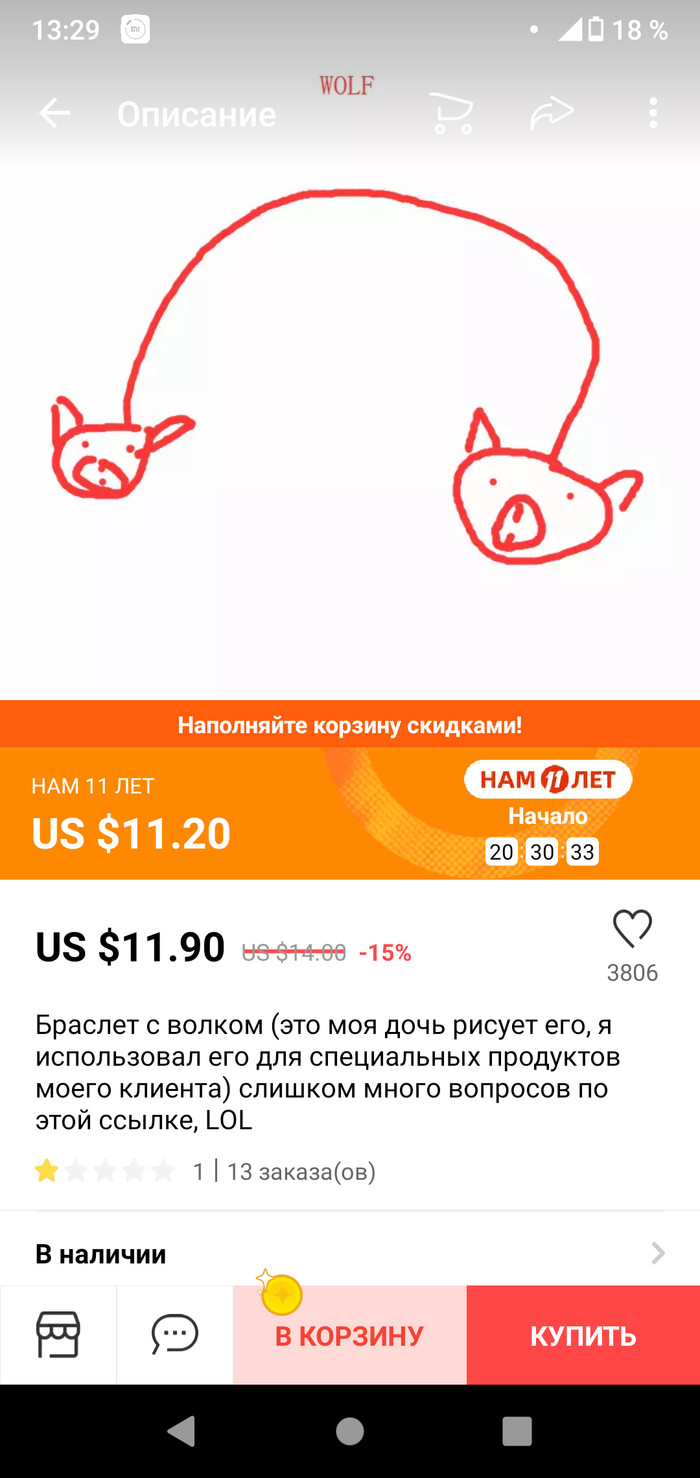Buy now with 'КУПИТЬ' button
The width and height of the screenshot is (700, 1478).
(583, 1336)
